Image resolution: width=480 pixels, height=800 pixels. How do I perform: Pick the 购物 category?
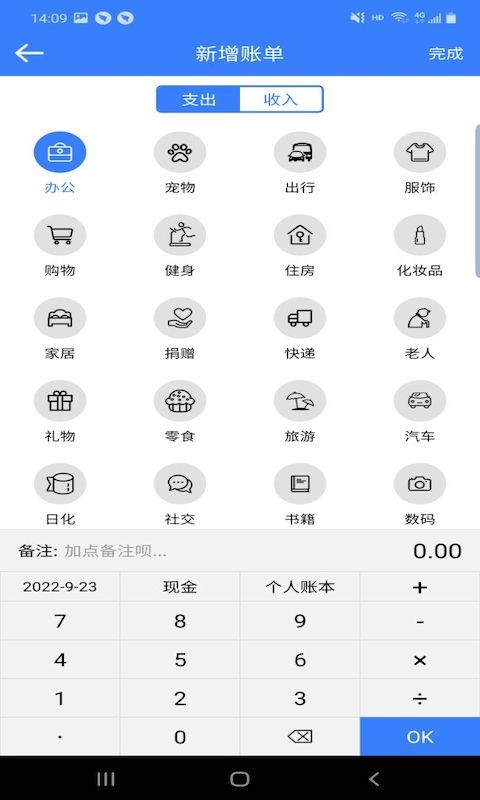(x=60, y=246)
